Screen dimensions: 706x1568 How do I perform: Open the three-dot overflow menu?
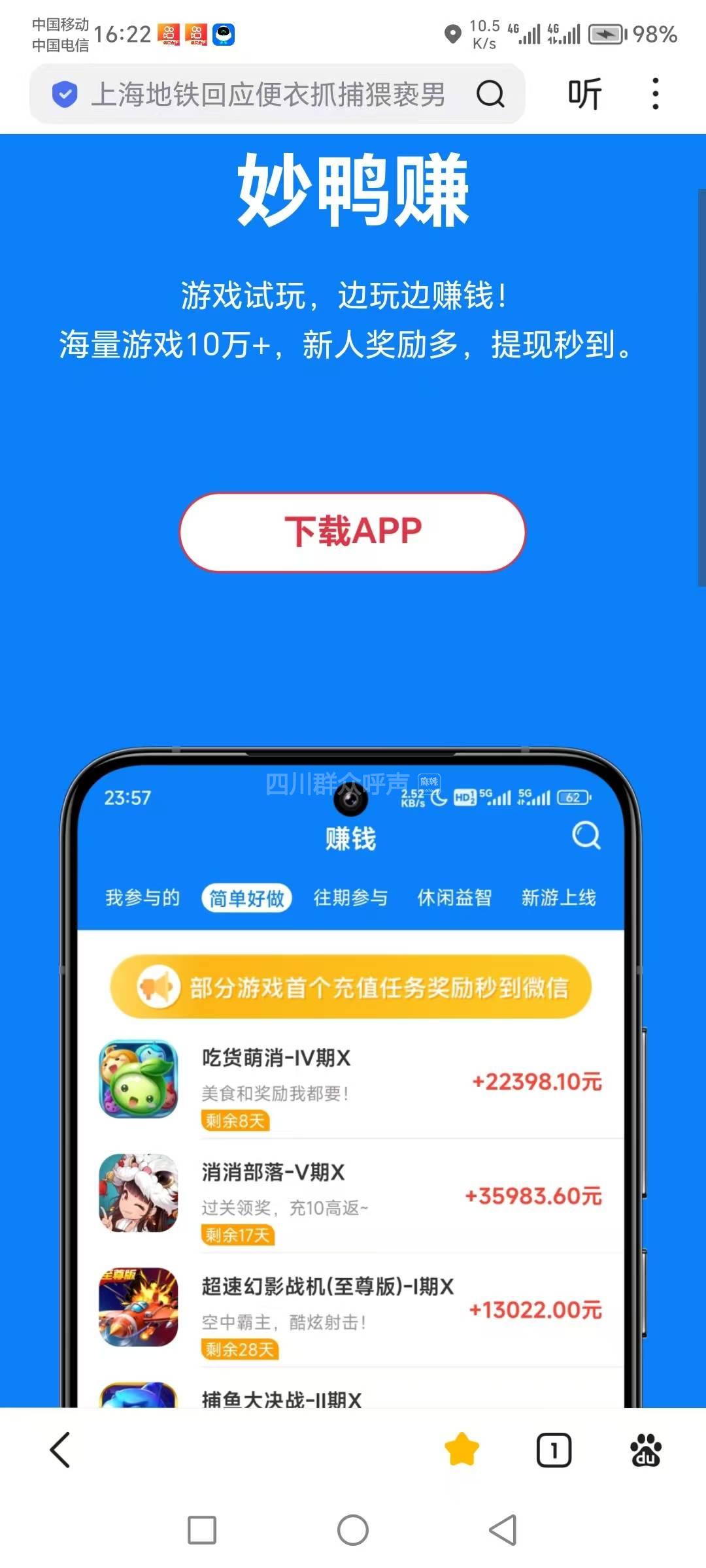655,95
